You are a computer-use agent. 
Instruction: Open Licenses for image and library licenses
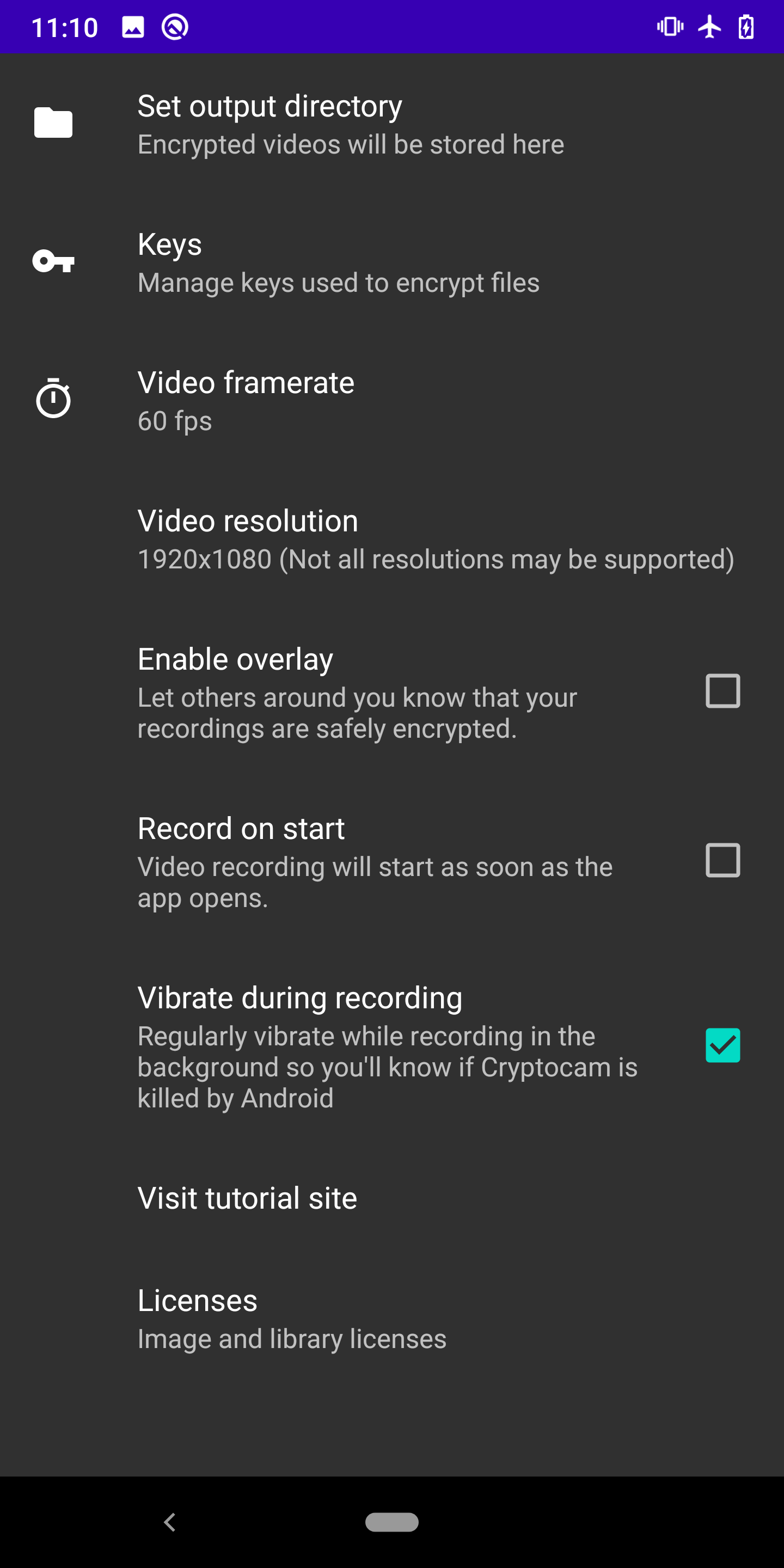[292, 1319]
